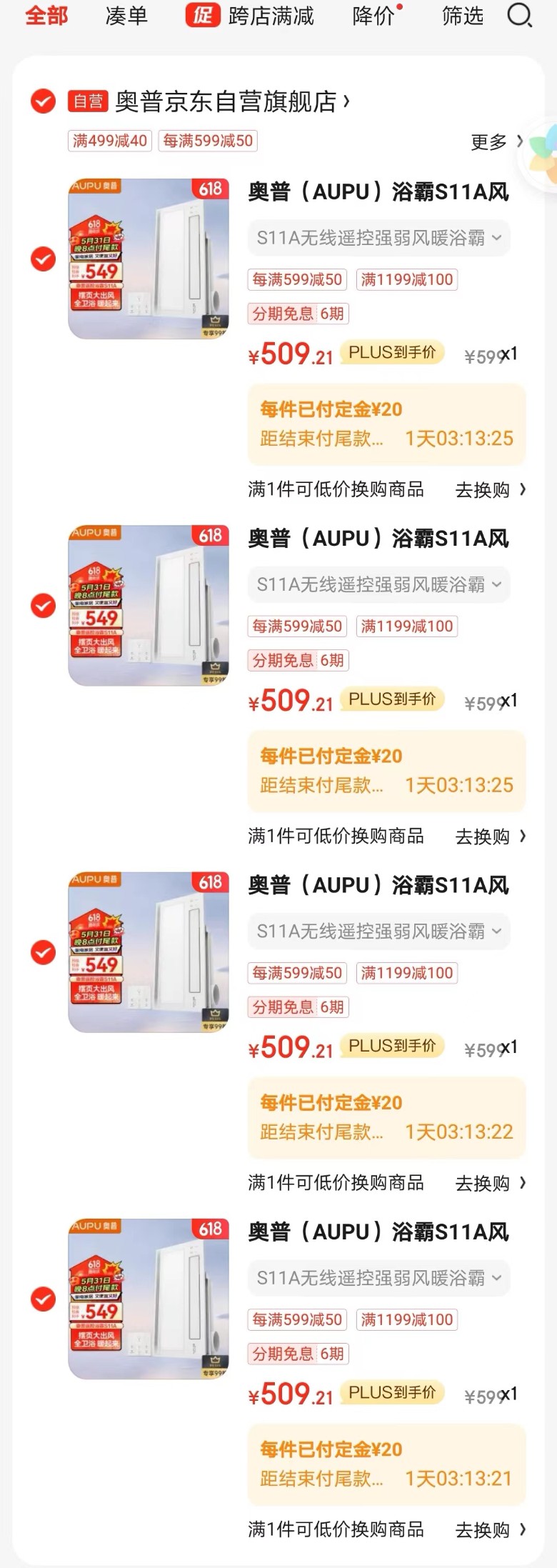Select the 全部 tab

coord(46,16)
